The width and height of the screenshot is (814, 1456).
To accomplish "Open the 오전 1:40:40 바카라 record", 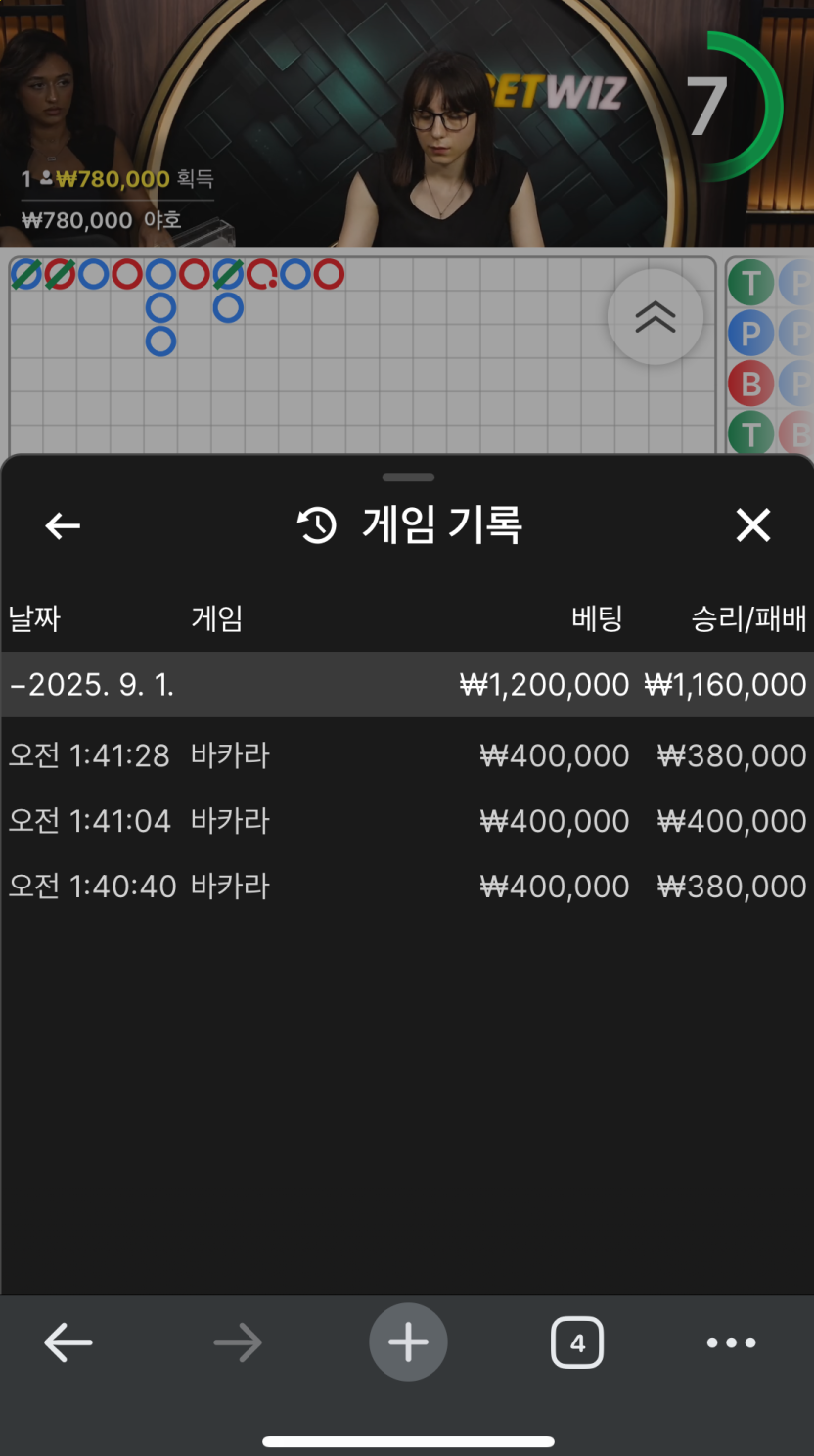I will (407, 887).
